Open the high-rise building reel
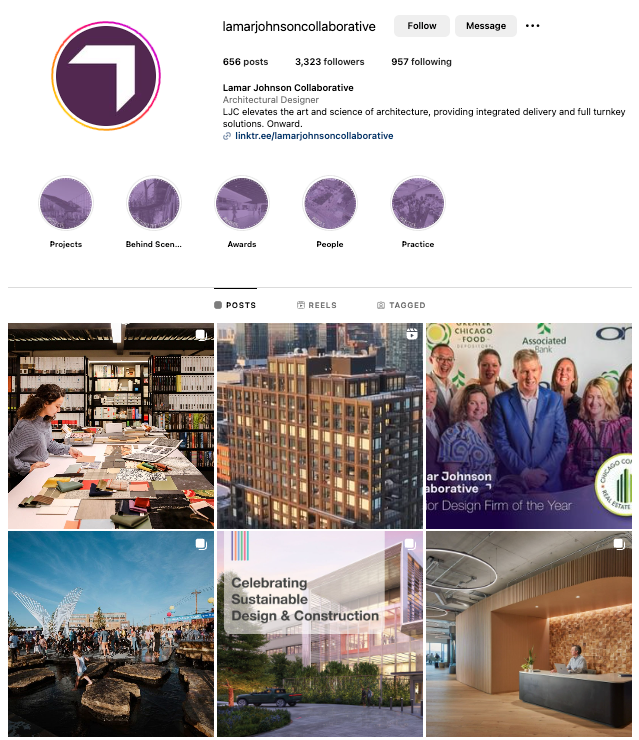Image resolution: width=639 pixels, height=740 pixels. (x=320, y=426)
